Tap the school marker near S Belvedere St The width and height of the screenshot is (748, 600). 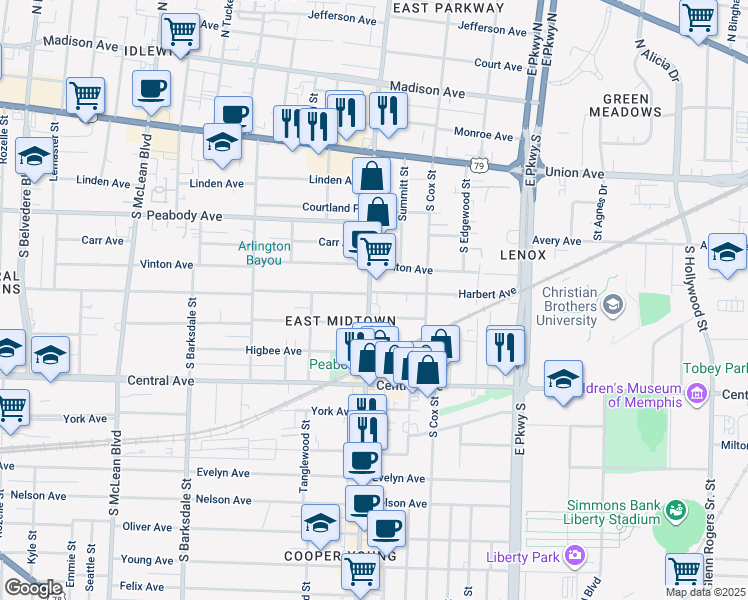coord(34,158)
